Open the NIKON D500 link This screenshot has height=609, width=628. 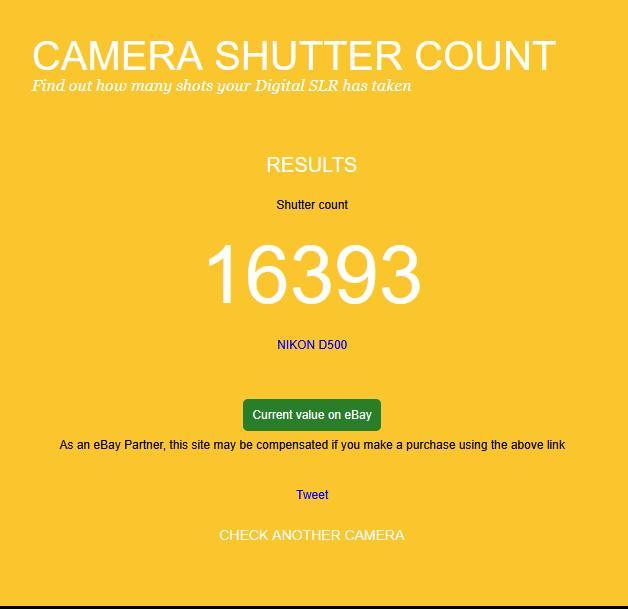(x=312, y=345)
